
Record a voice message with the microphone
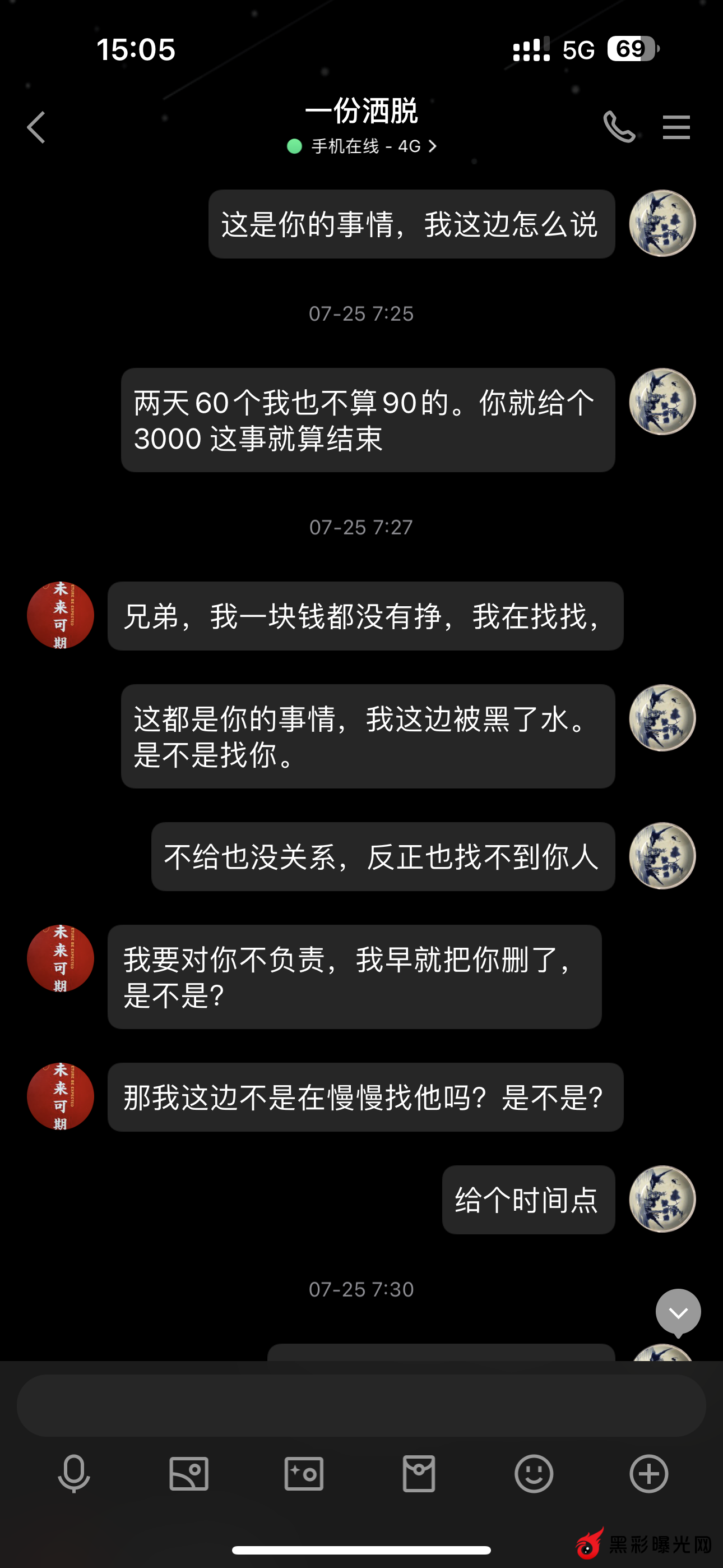(73, 1474)
